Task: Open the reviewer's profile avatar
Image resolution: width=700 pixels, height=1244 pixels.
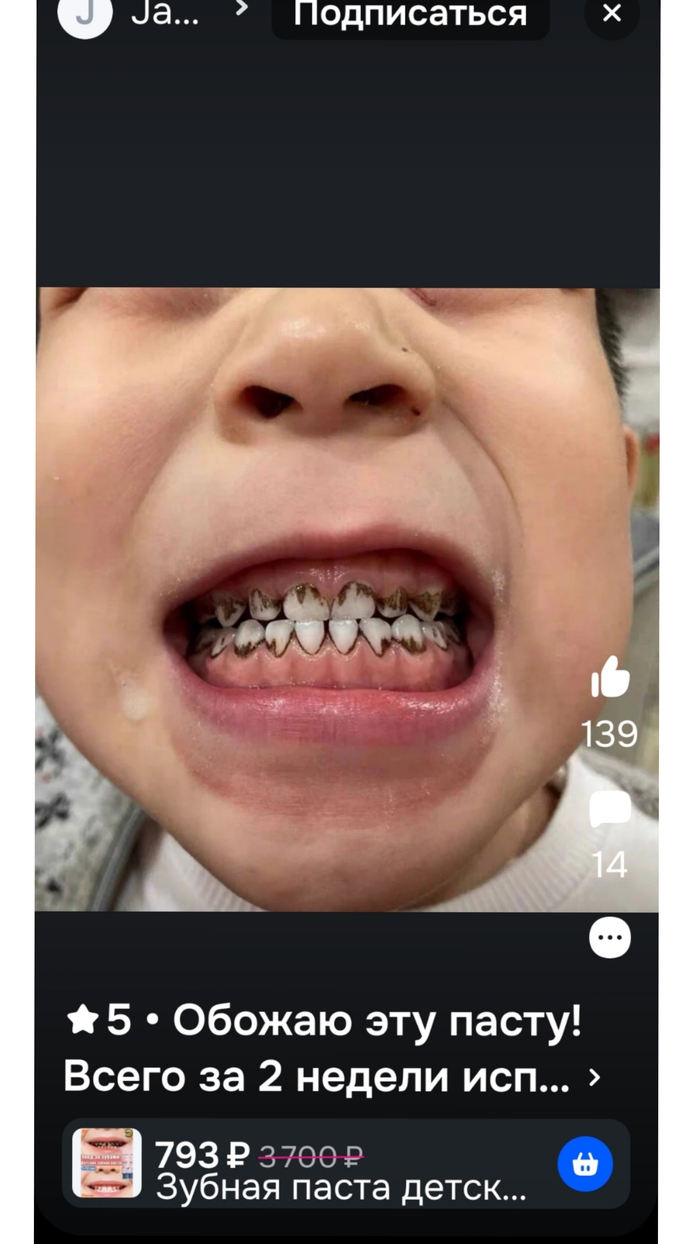Action: click(x=85, y=15)
